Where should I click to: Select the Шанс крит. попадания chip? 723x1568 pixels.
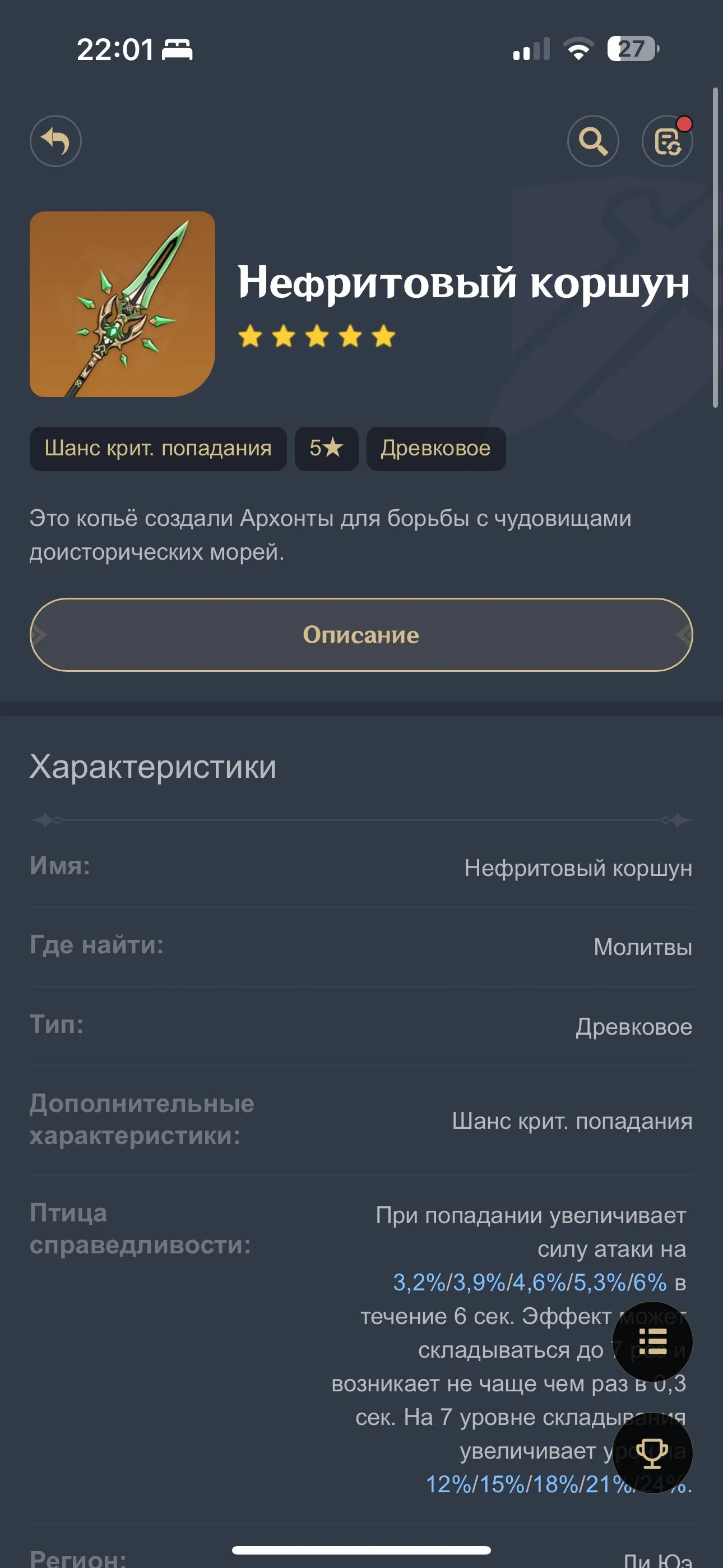pos(158,449)
